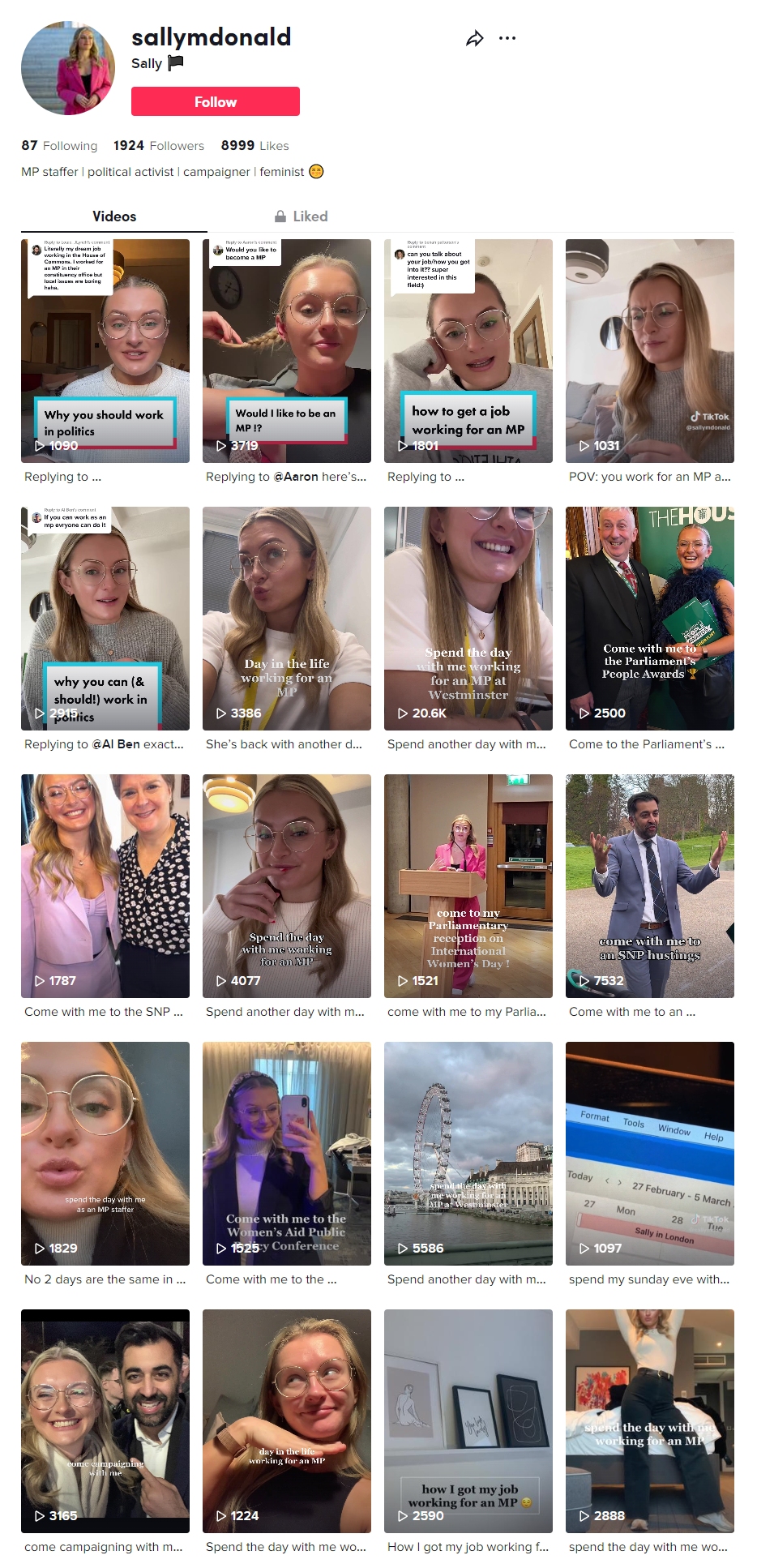Viewport: 757px width, 1568px height.
Task: Follow sallymdonald
Action: pos(216,101)
